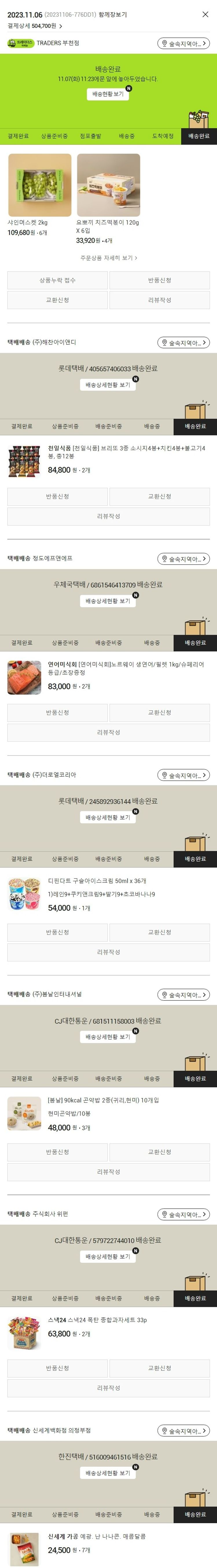Write a review for TRADERS order
This screenshot has width=217, height=1568.
159,300
